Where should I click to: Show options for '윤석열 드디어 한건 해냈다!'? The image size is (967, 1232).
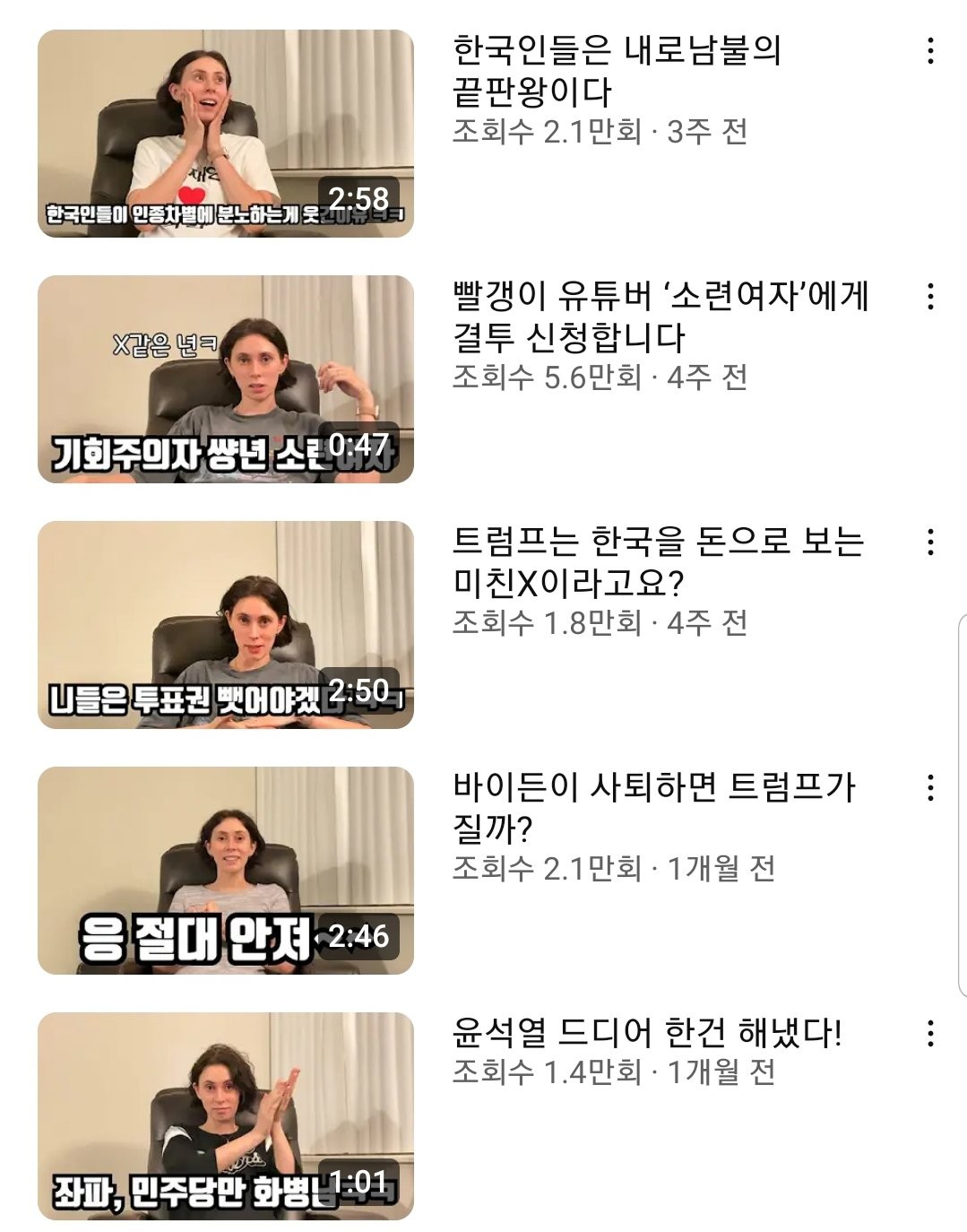(930, 1034)
